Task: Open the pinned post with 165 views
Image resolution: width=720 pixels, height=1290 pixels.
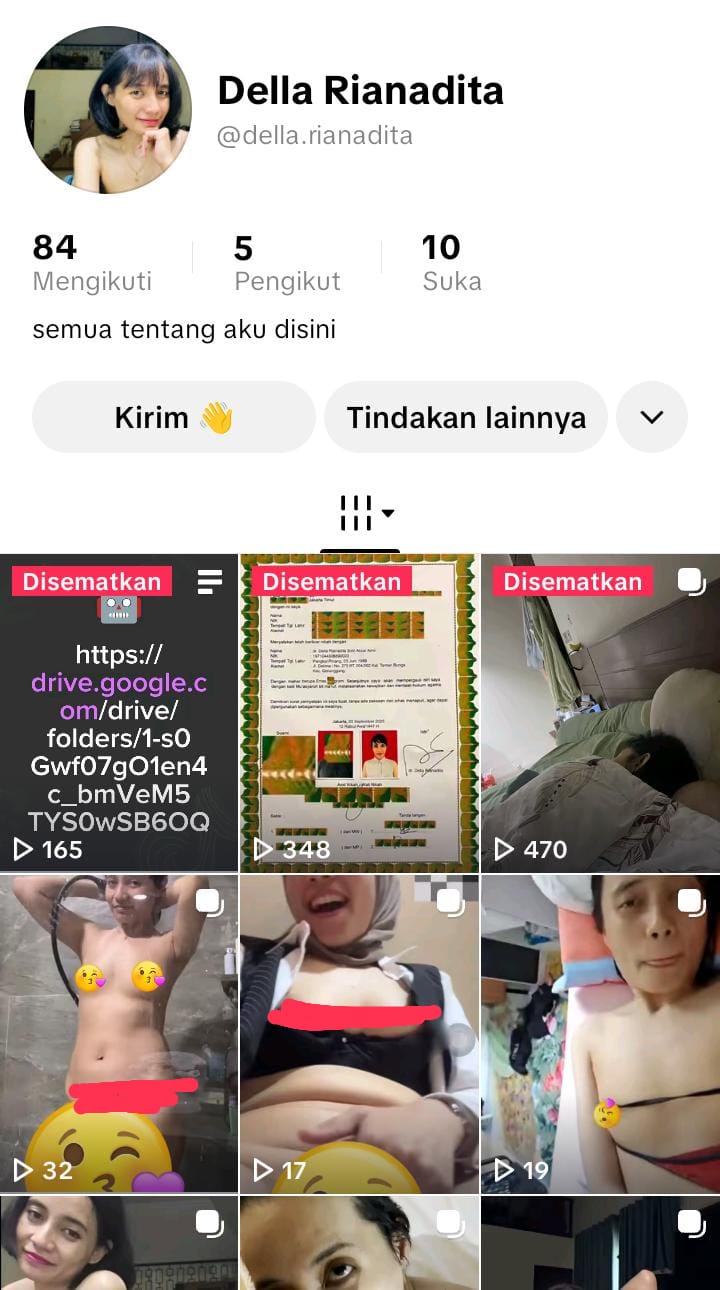Action: [x=119, y=712]
